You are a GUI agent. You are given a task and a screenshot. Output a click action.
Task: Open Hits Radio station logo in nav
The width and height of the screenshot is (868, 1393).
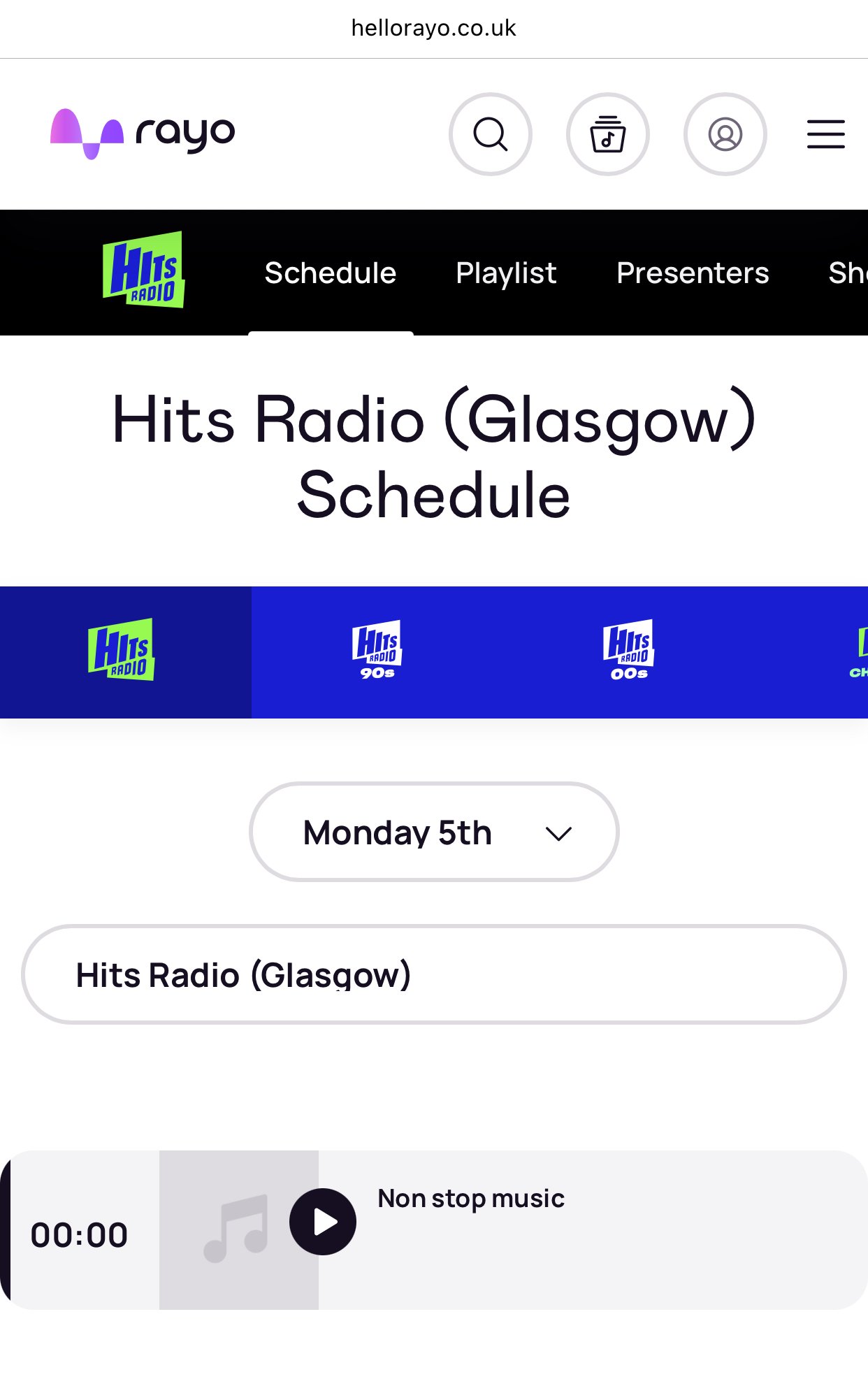(x=143, y=270)
